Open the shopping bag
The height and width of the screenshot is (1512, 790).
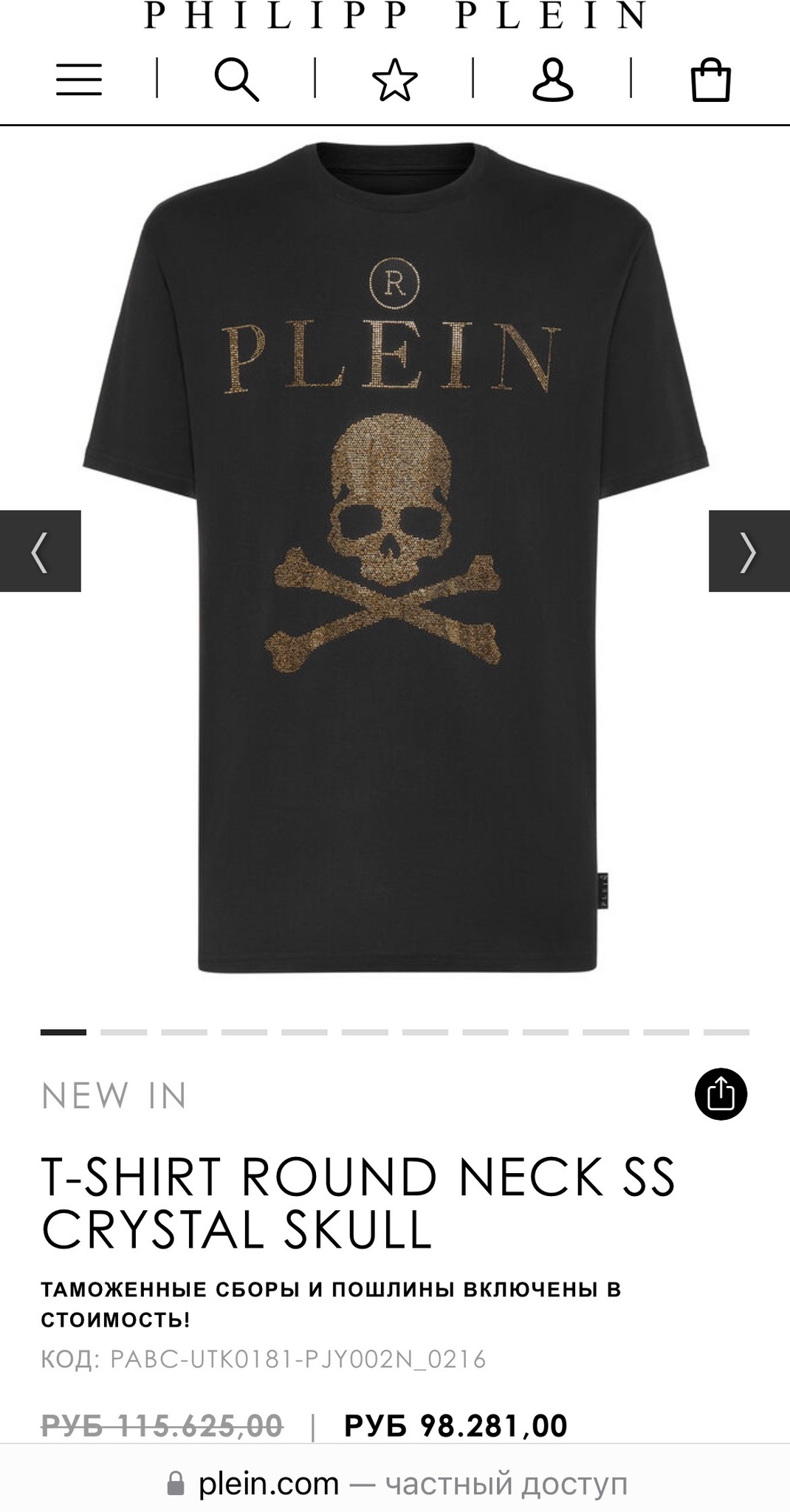(x=711, y=80)
